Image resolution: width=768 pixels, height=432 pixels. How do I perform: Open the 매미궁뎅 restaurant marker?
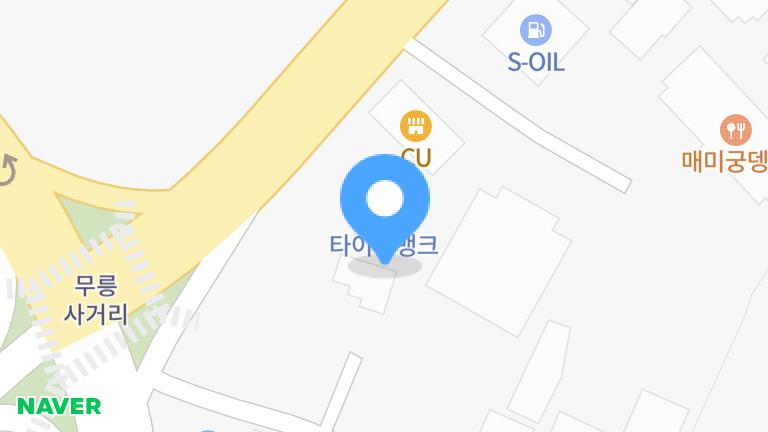click(735, 130)
